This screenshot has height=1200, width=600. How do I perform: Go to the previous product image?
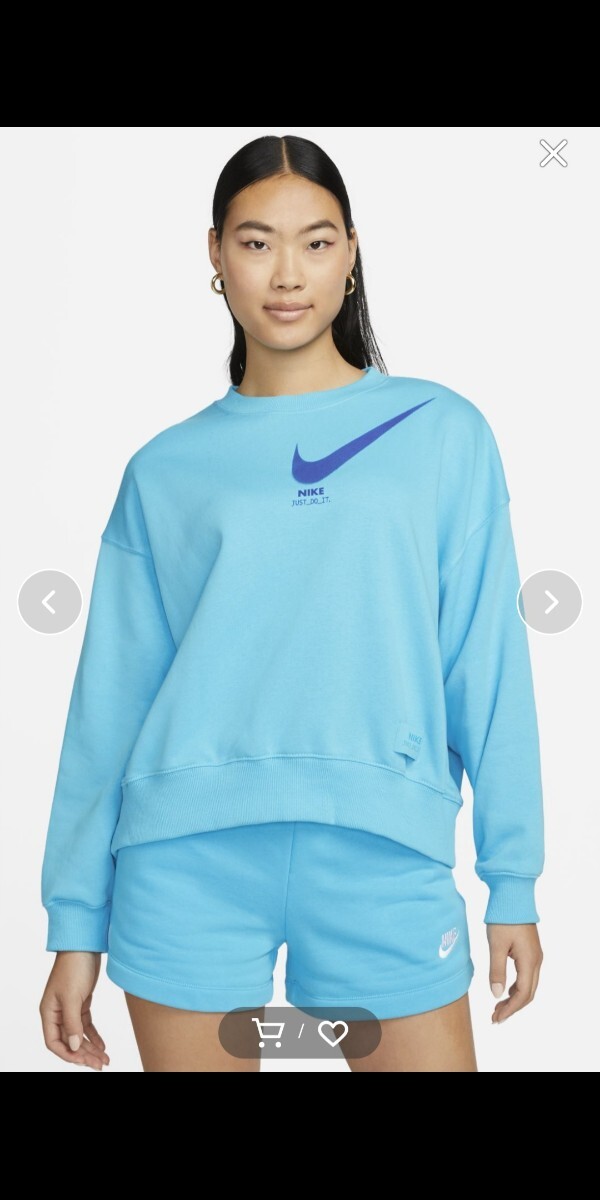click(x=50, y=602)
